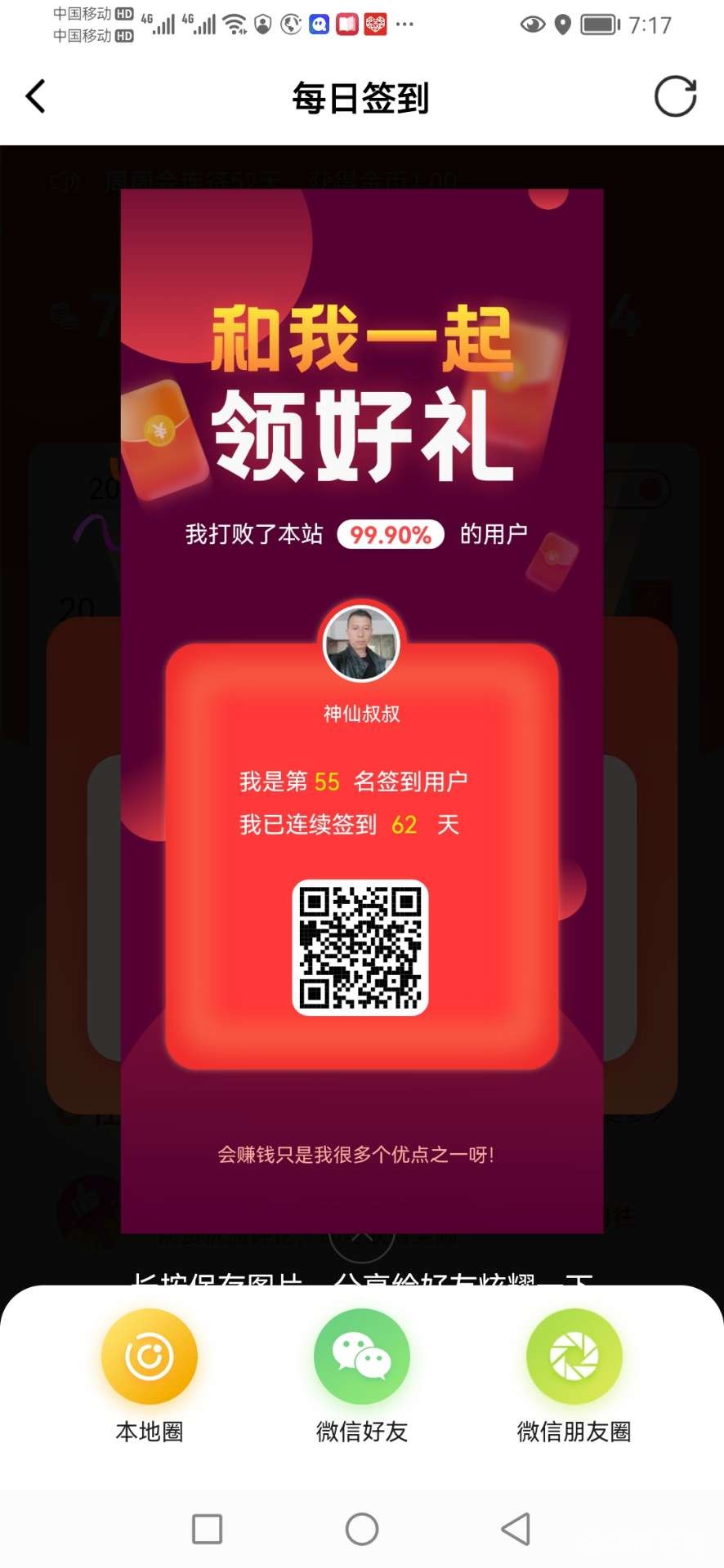Tap the system home button
The width and height of the screenshot is (724, 1568).
pyautogui.click(x=361, y=1529)
